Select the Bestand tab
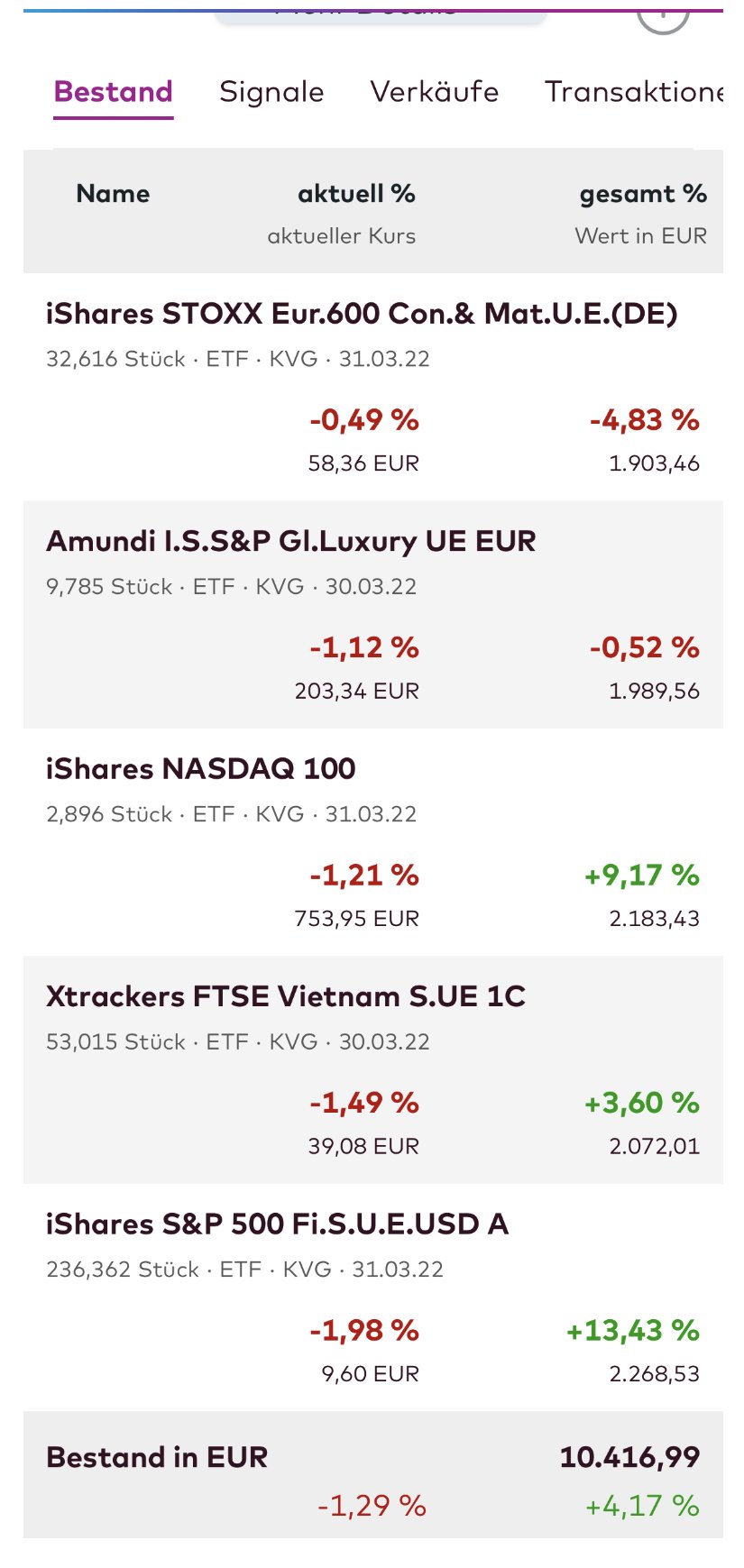 (114, 92)
